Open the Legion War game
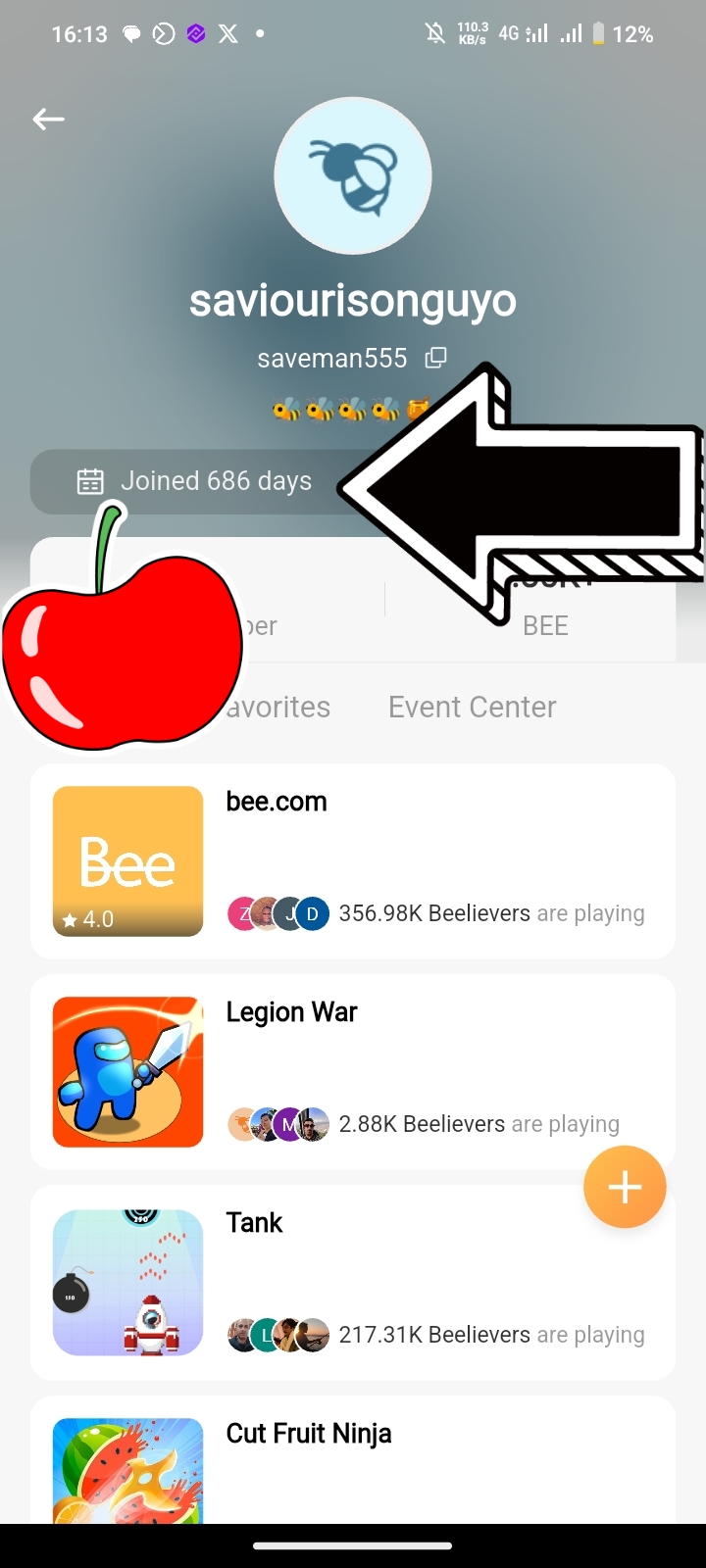Screen dimensions: 706x1568 [x=353, y=1072]
